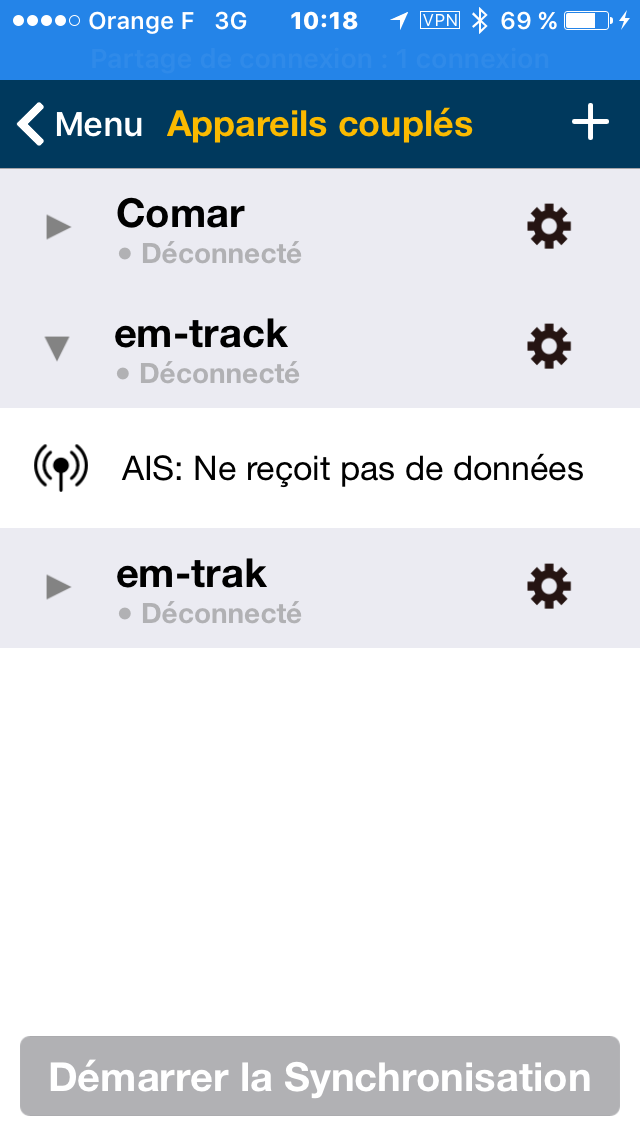This screenshot has height=1136, width=640.
Task: Add a new paired device with plus
Action: pos(590,122)
